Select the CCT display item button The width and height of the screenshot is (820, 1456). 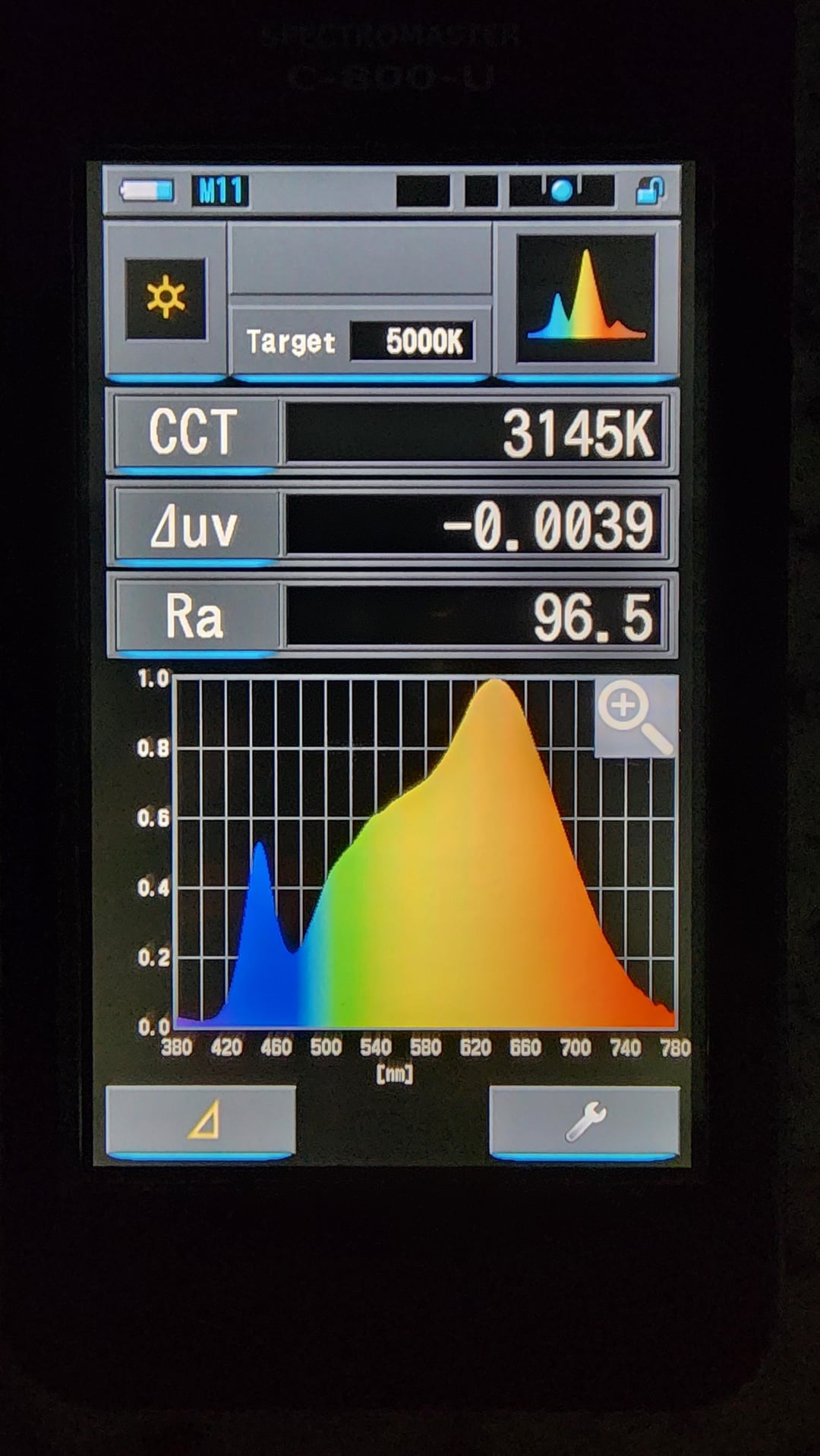tap(195, 432)
